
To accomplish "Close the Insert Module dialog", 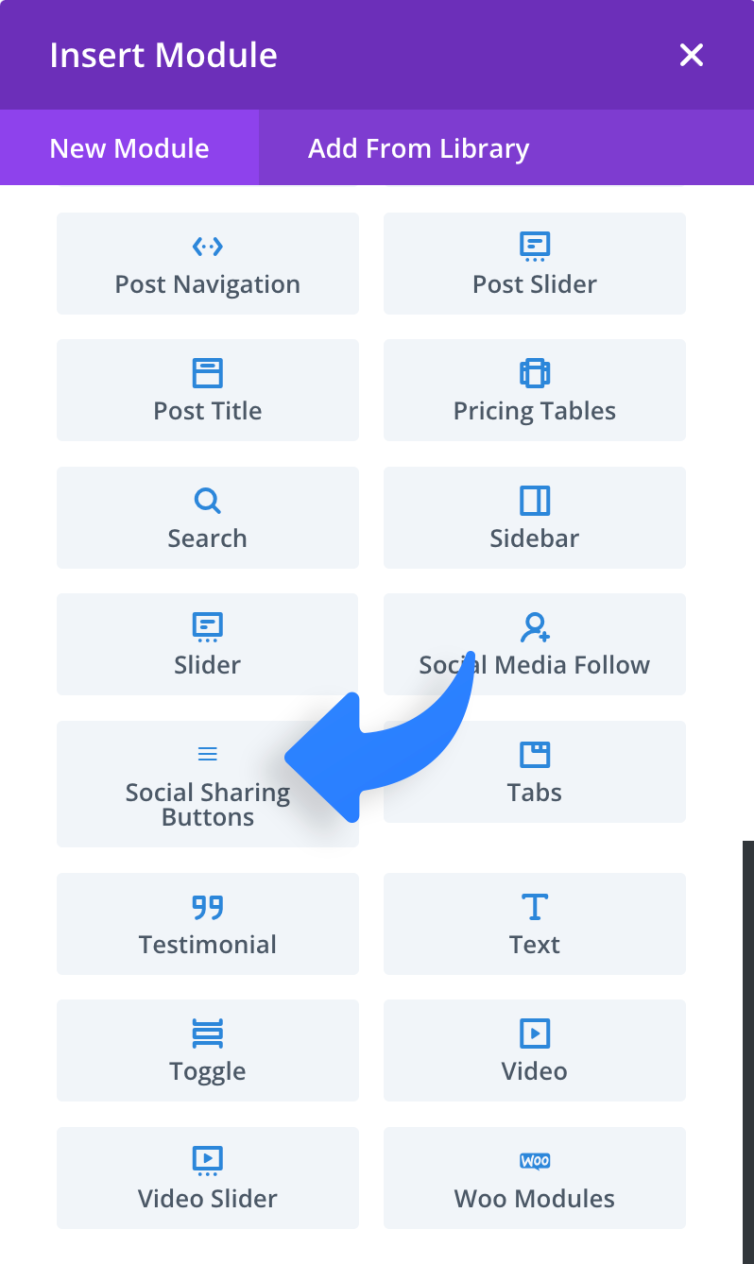I will pyautogui.click(x=691, y=55).
